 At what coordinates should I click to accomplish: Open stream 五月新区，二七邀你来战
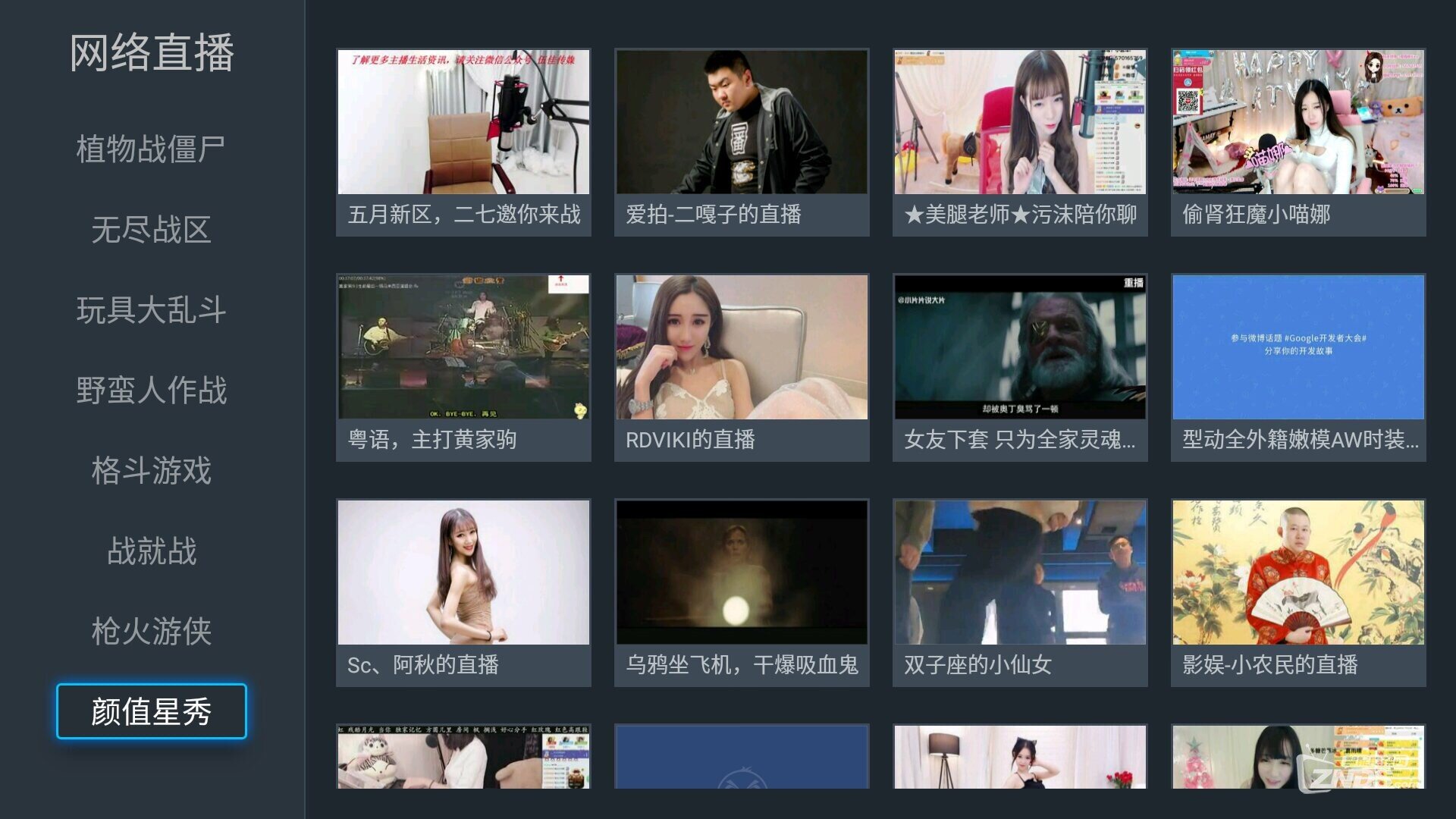point(463,143)
